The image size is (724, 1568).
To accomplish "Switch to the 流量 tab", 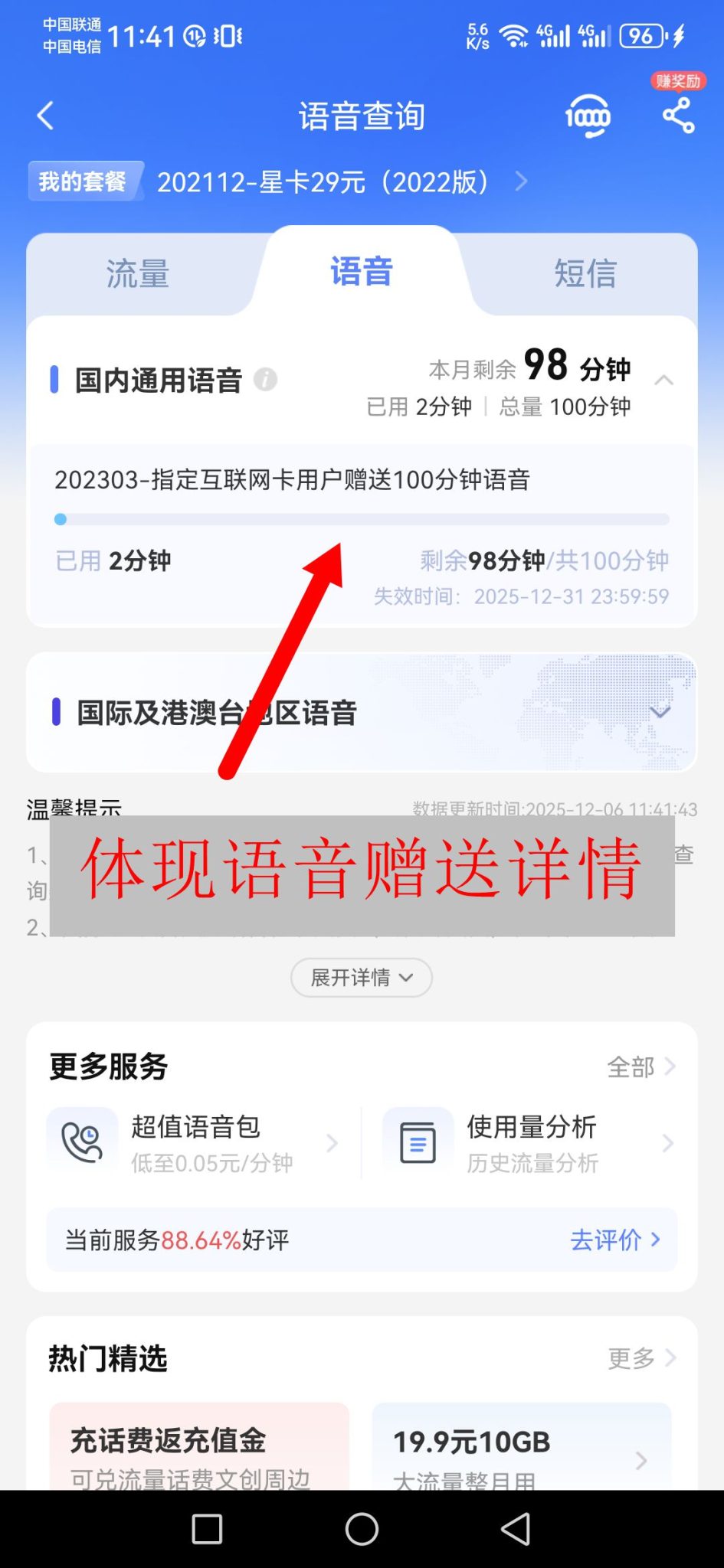I will 138,274.
